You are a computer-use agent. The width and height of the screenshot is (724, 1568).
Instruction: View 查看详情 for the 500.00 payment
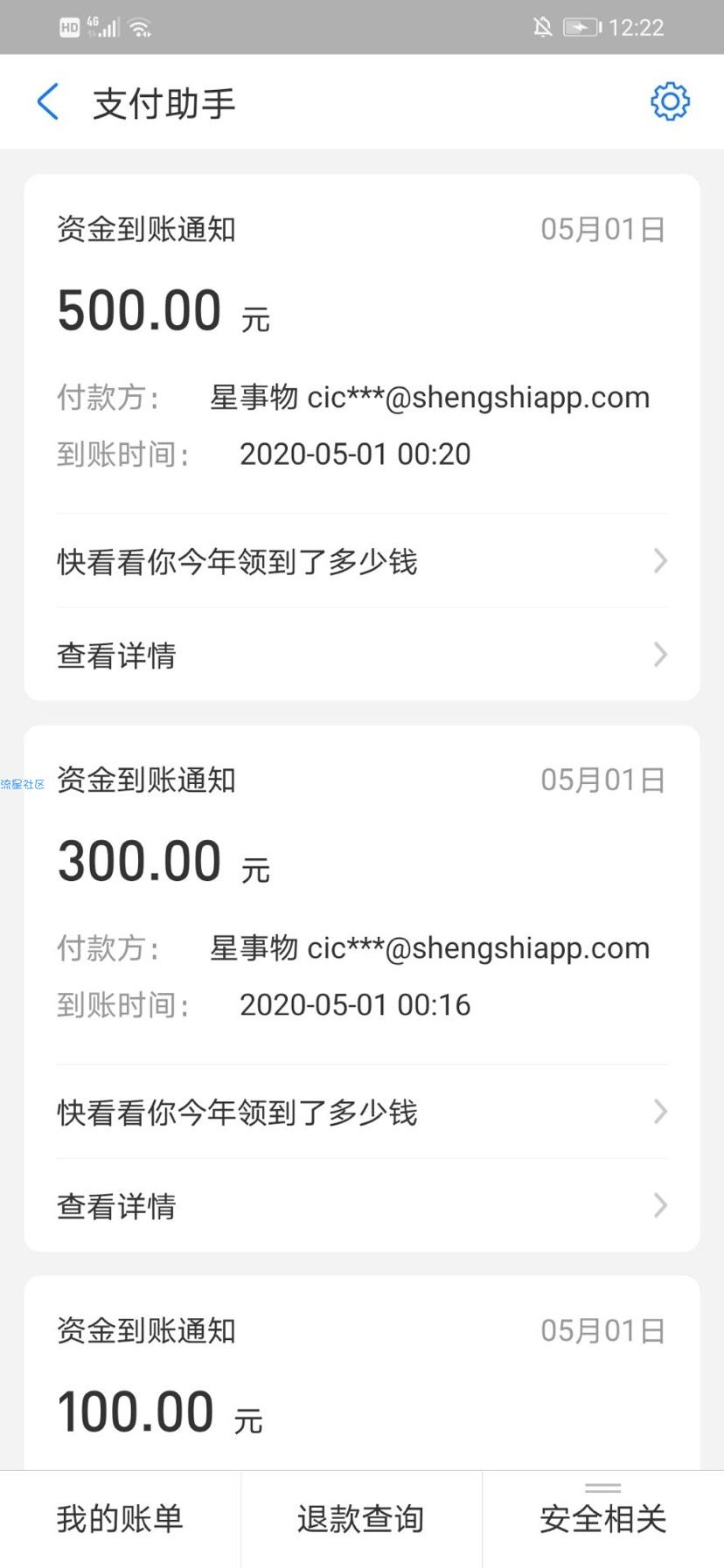coord(361,655)
